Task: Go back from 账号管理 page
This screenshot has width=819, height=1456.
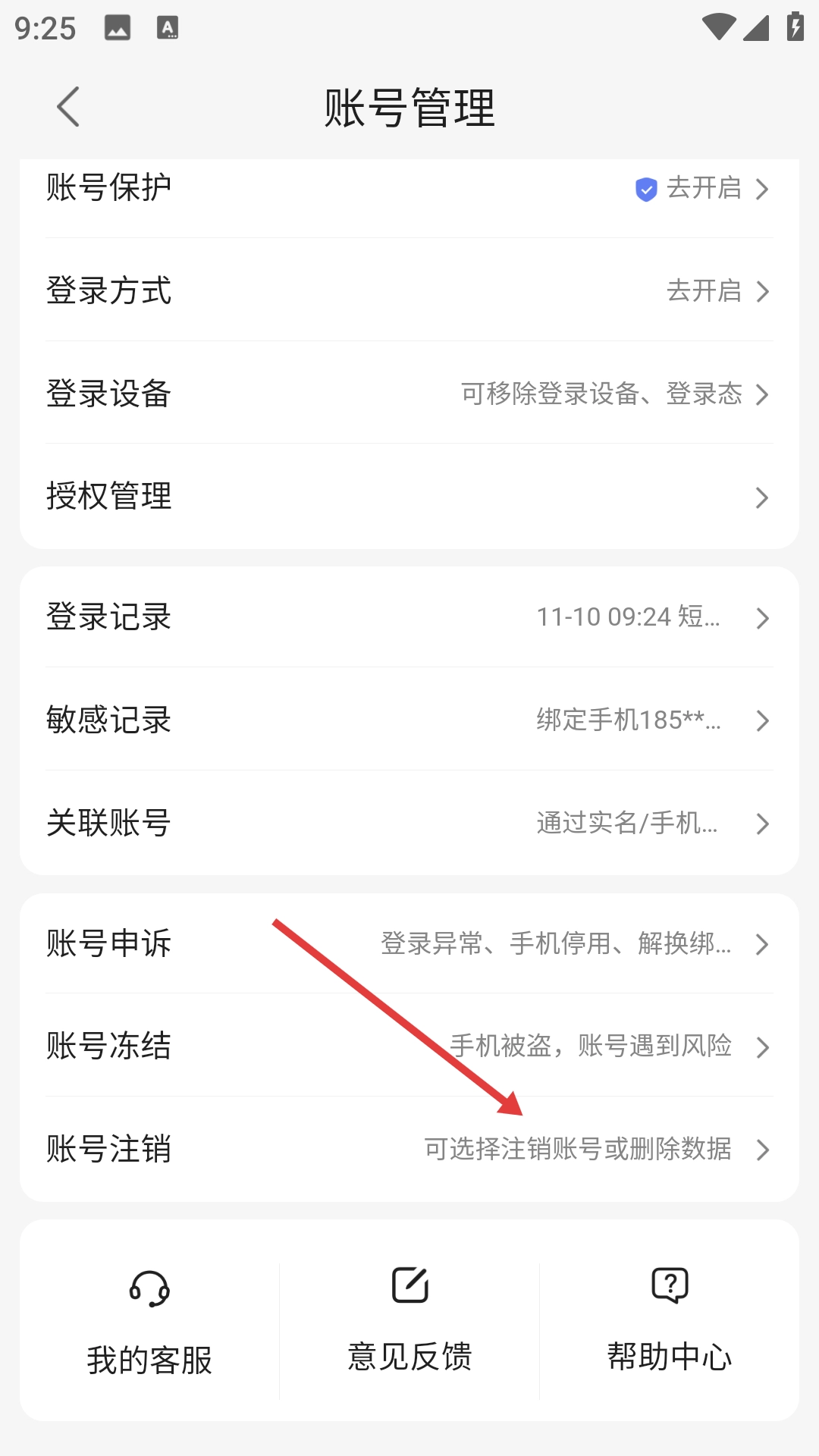Action: [68, 107]
